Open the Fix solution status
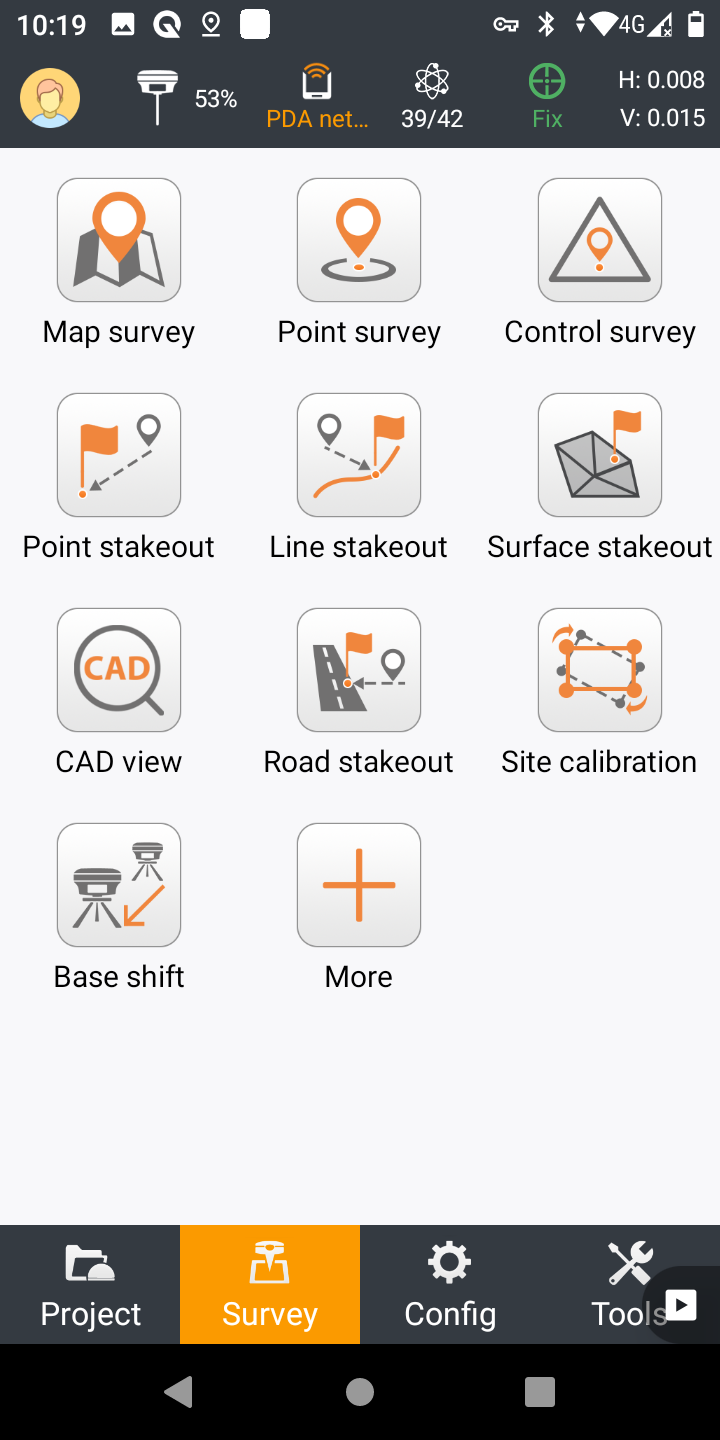 click(x=547, y=98)
